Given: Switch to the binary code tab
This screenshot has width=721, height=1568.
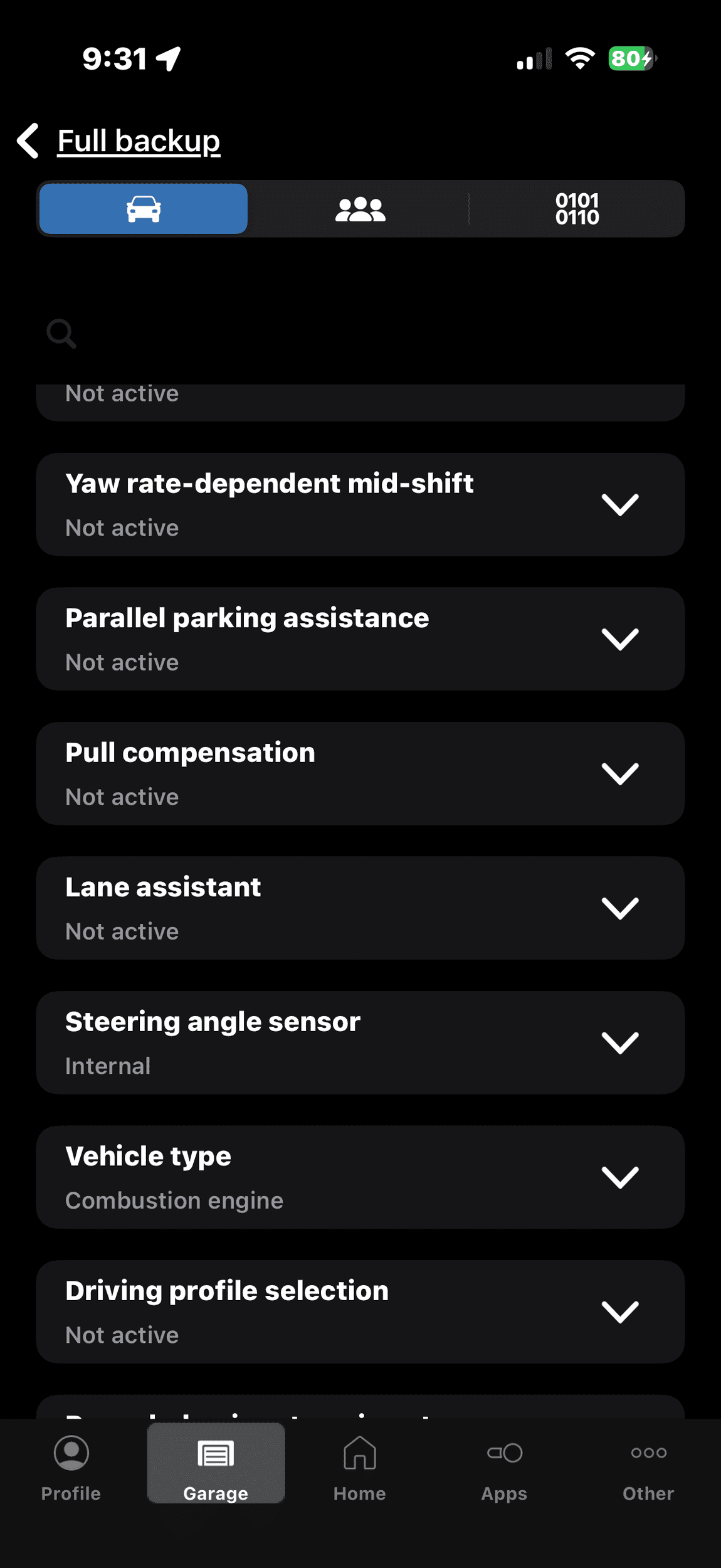Looking at the screenshot, I should coord(577,209).
